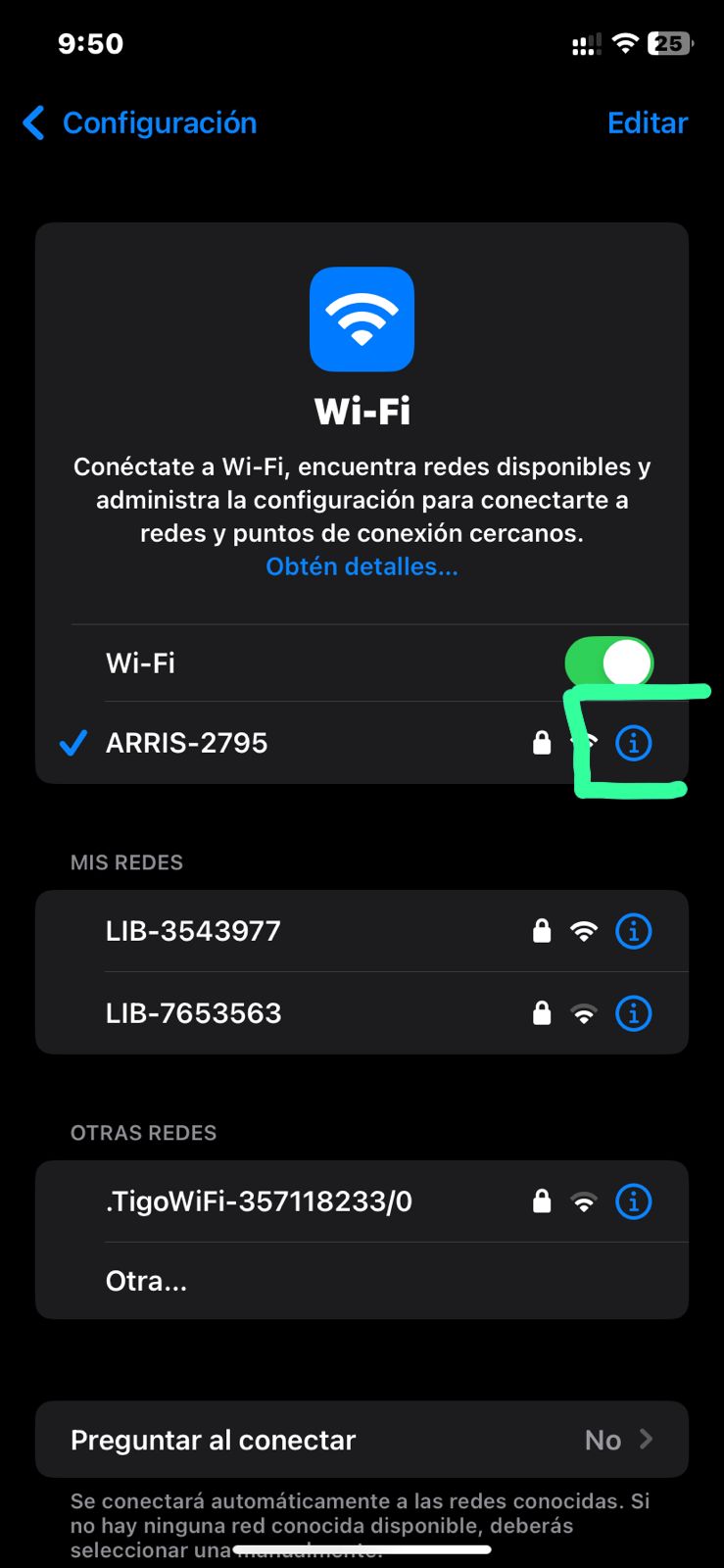Viewport: 724px width, 1568px height.
Task: Open info details for .TigoWiFi-357118233/0 network
Action: coord(633,1200)
